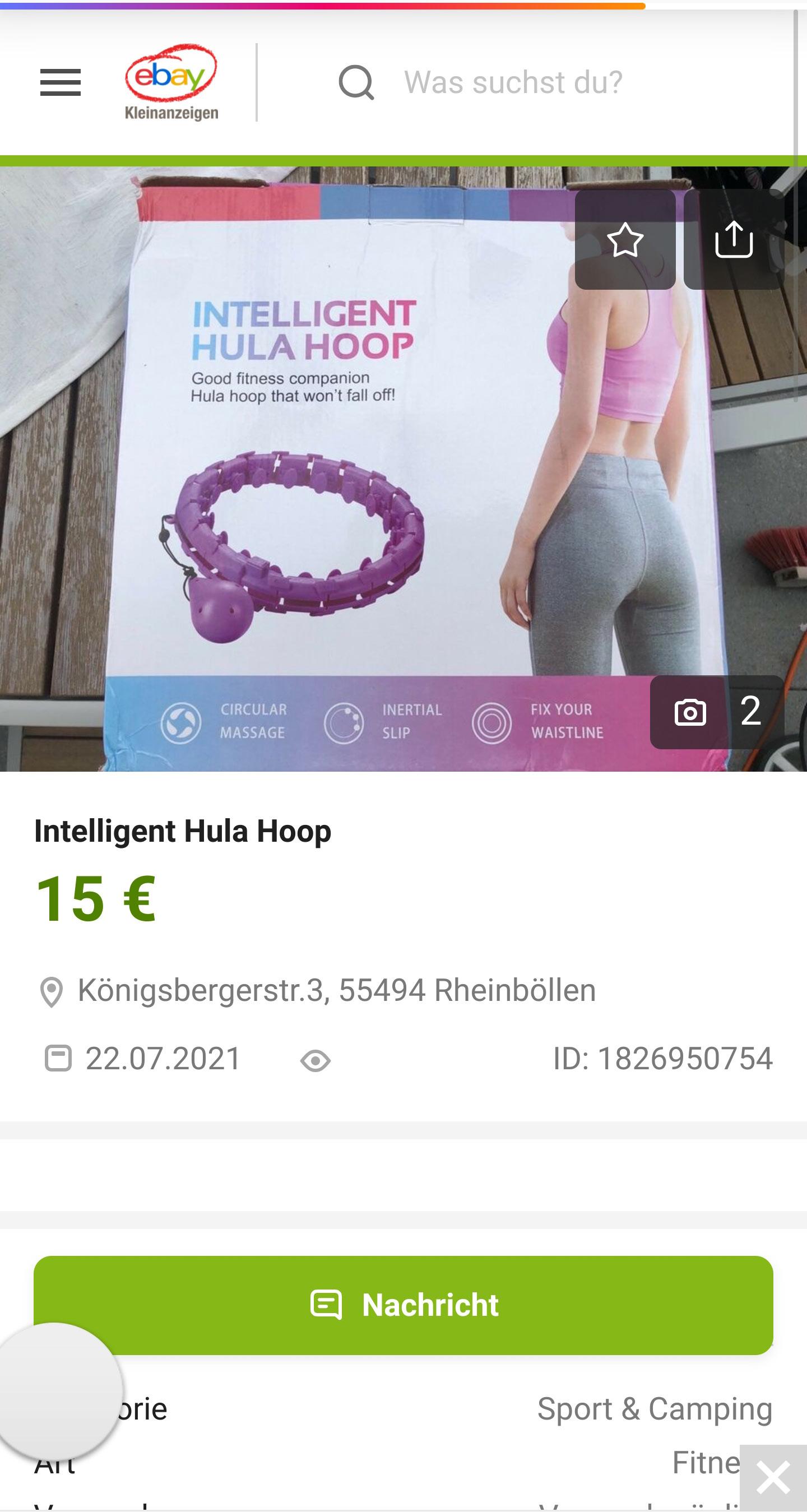Go to eBay Kleinanzeigen home via logo
The height and width of the screenshot is (1512, 807).
[171, 82]
